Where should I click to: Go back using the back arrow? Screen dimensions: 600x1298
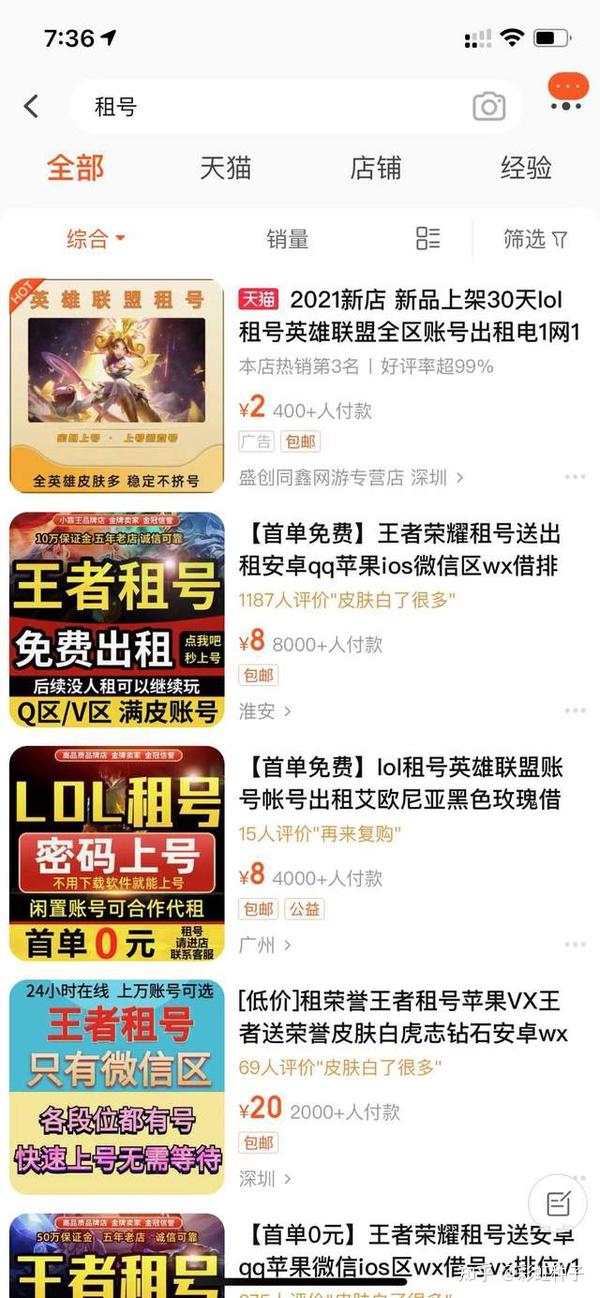(31, 106)
